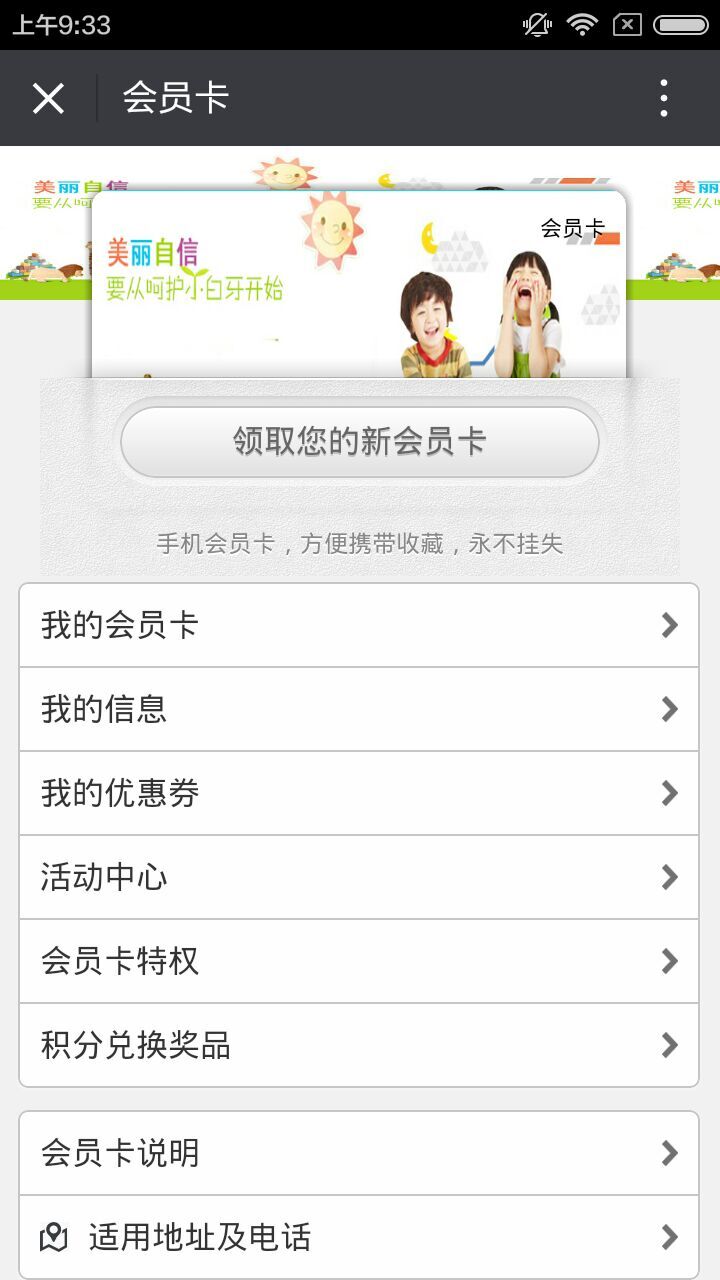Screen dimensions: 720x1280
Task: Open 活动中心
Action: (x=359, y=877)
